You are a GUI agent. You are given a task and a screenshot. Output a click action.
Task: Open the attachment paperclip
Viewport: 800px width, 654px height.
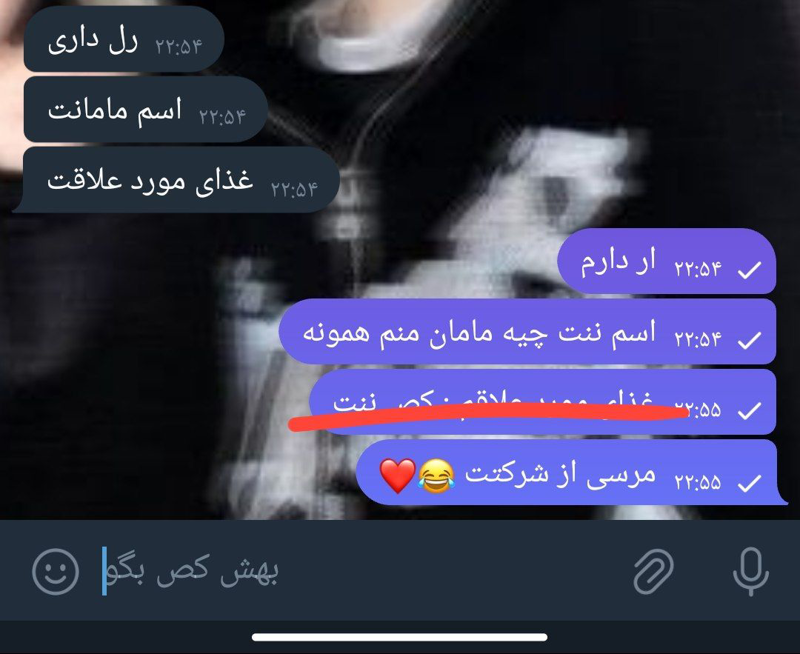[x=655, y=572]
